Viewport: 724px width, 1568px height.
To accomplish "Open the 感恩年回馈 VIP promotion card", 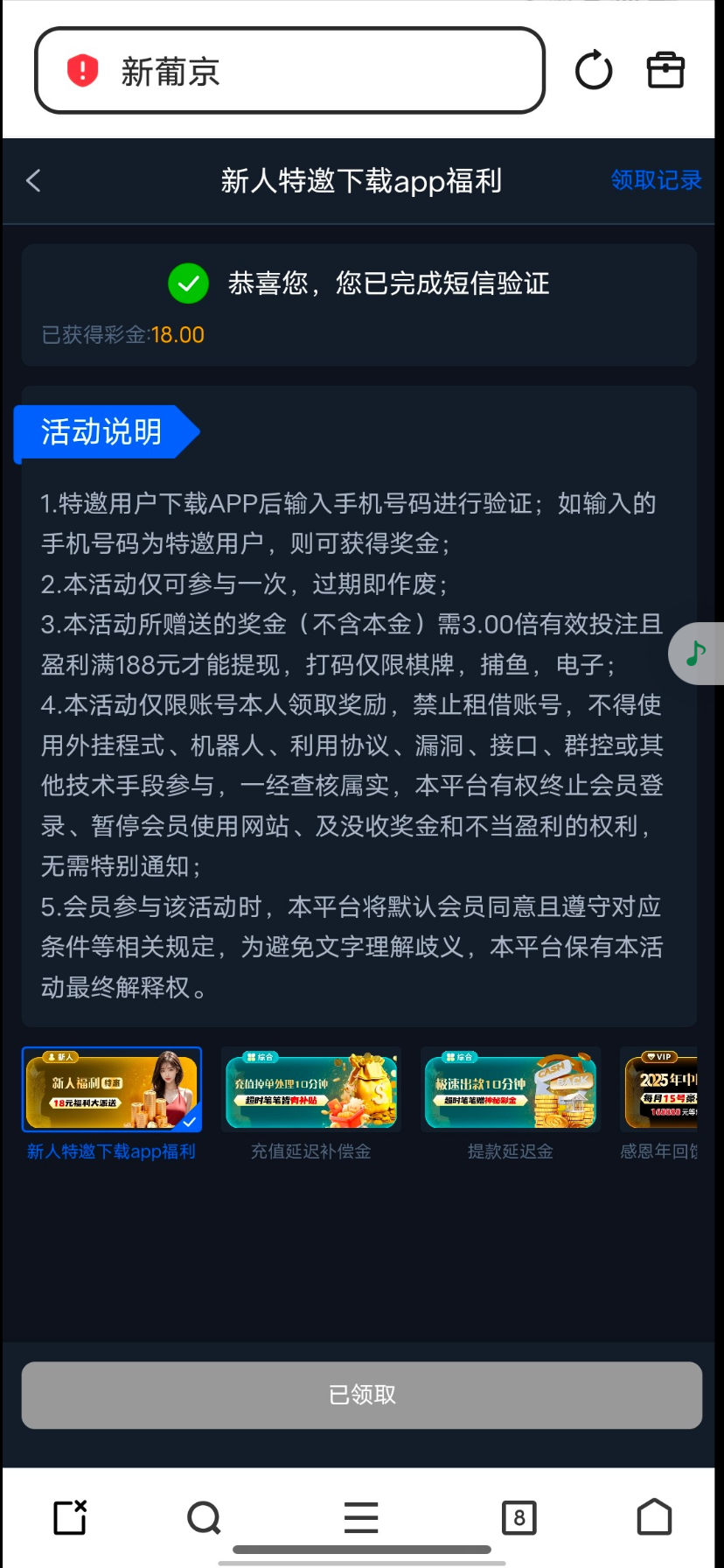I will click(x=659, y=1090).
